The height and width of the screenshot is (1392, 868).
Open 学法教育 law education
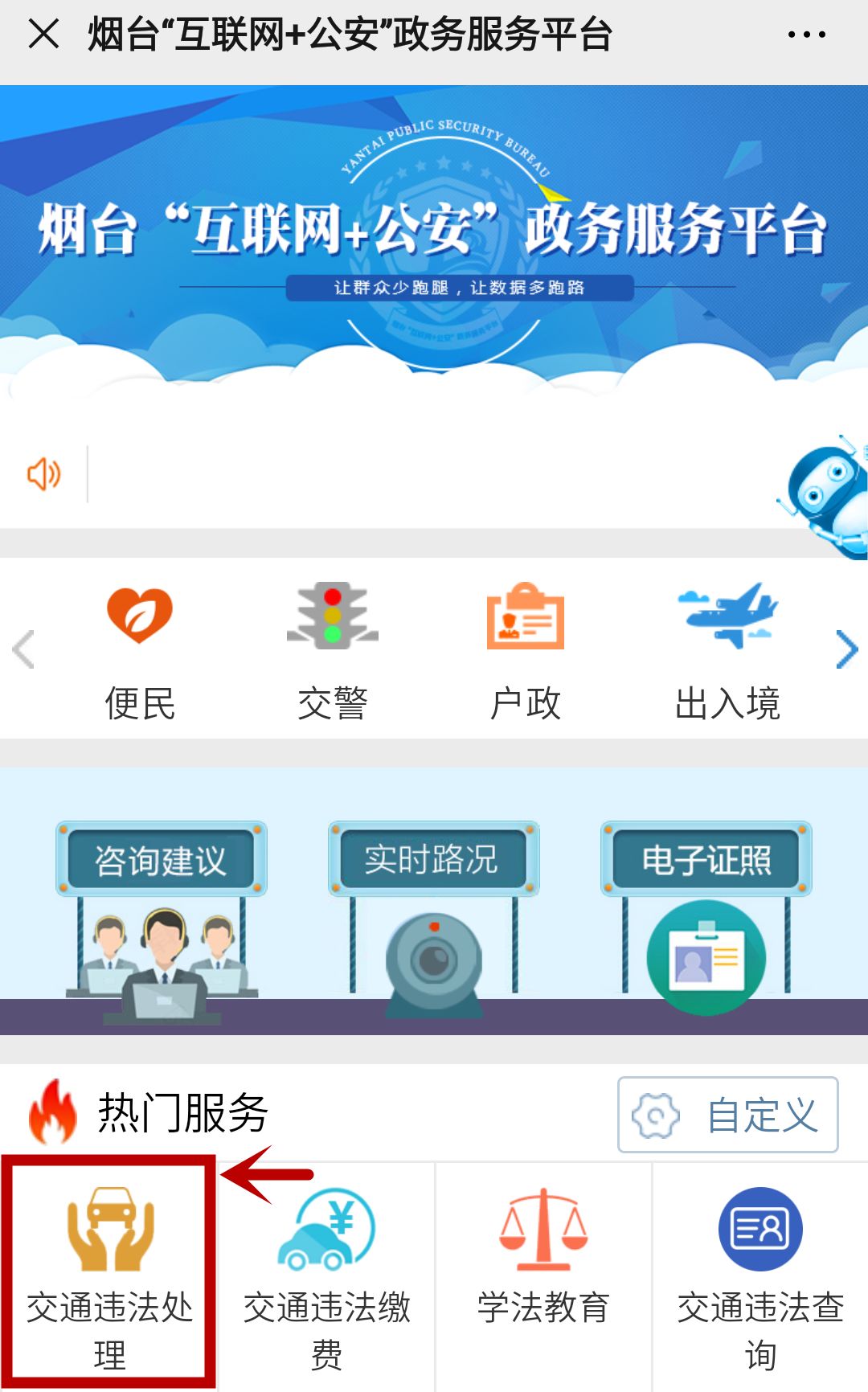pos(543,1274)
